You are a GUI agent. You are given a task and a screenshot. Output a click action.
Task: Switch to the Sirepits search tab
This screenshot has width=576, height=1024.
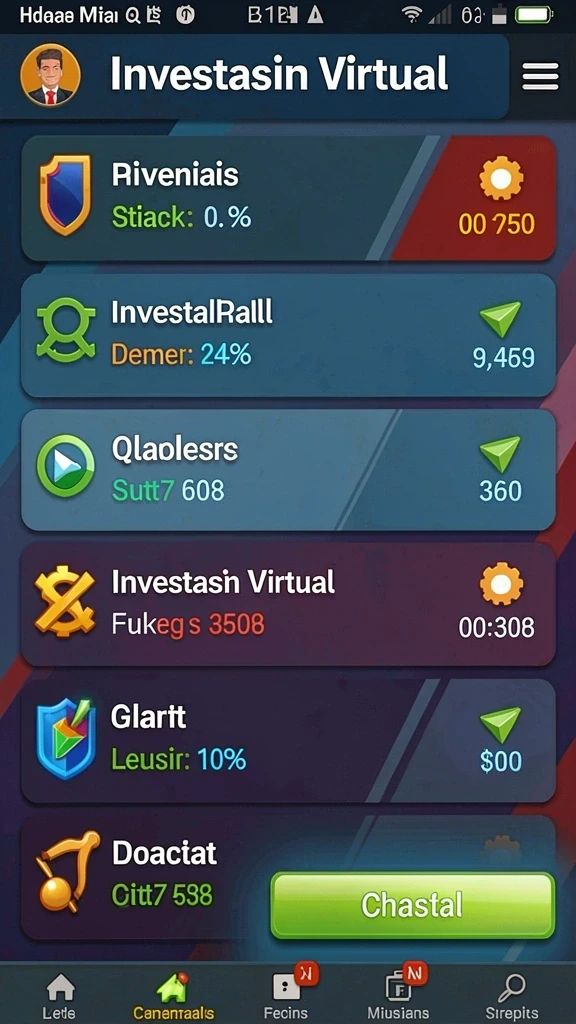pos(512,996)
